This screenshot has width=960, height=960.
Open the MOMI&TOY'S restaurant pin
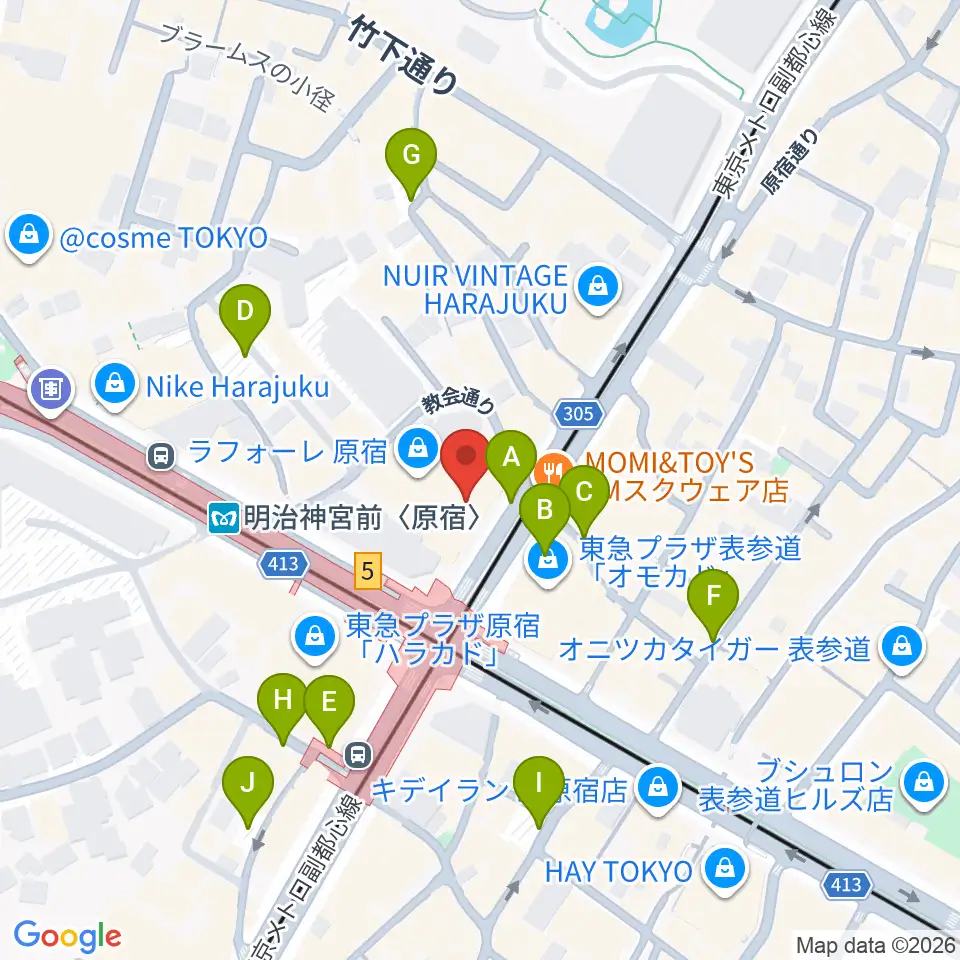tap(554, 471)
